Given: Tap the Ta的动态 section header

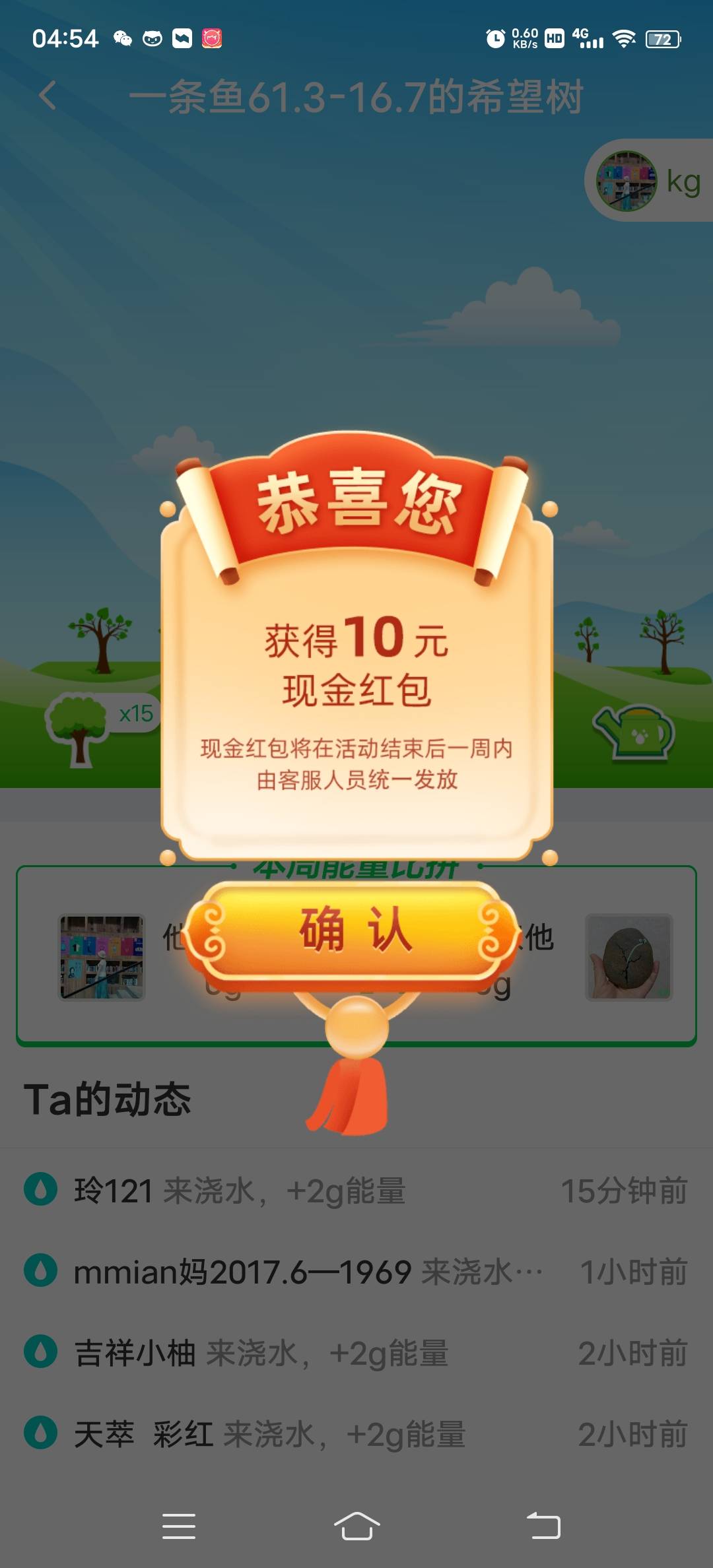Looking at the screenshot, I should point(109,1097).
